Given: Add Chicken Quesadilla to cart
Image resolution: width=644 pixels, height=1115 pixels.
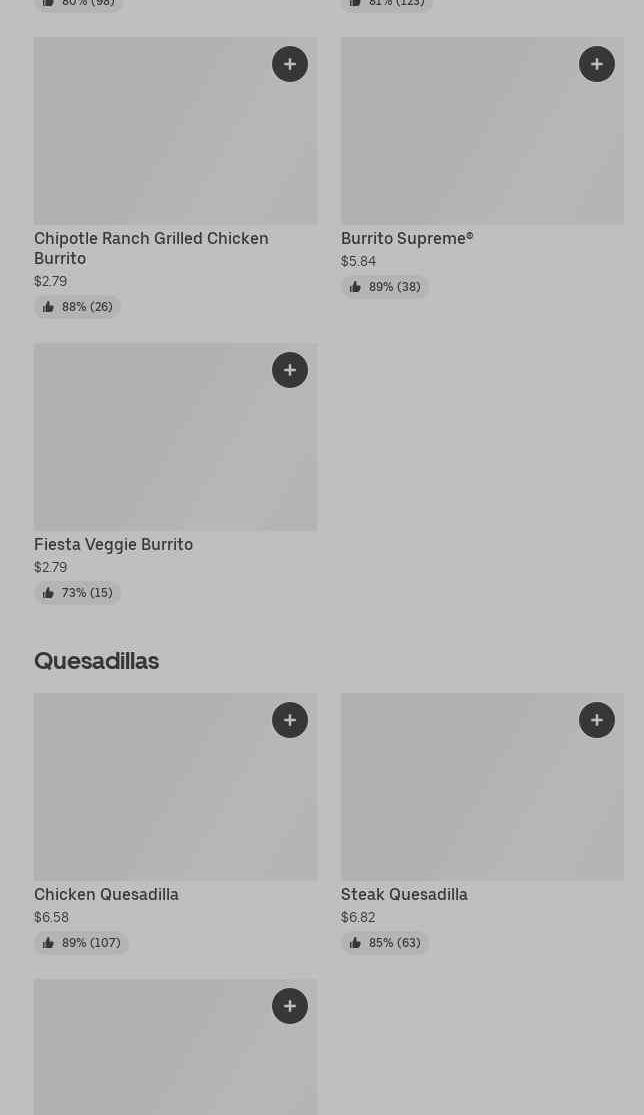Looking at the screenshot, I should click(x=290, y=720).
